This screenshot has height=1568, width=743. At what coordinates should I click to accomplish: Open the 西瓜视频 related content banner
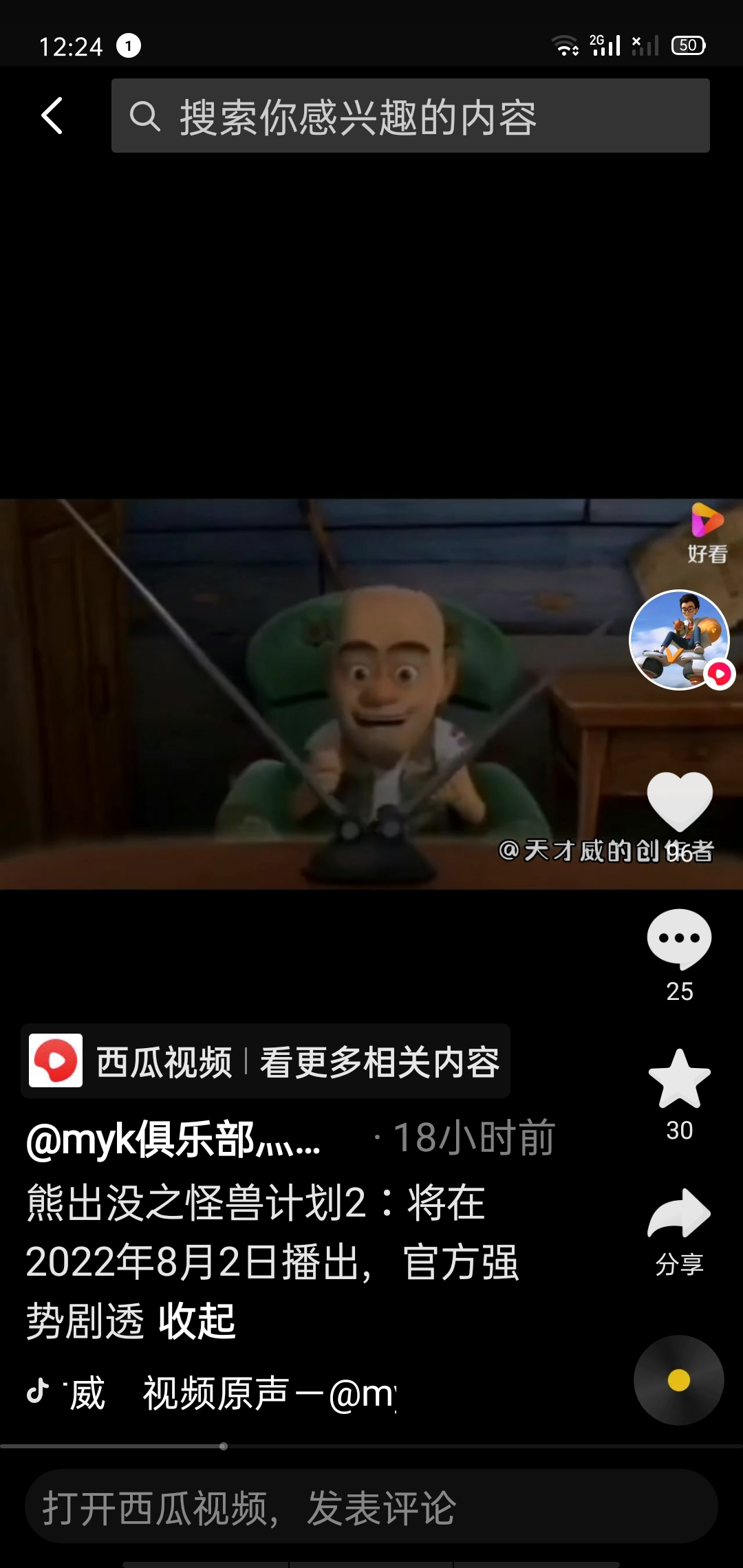coord(266,1061)
